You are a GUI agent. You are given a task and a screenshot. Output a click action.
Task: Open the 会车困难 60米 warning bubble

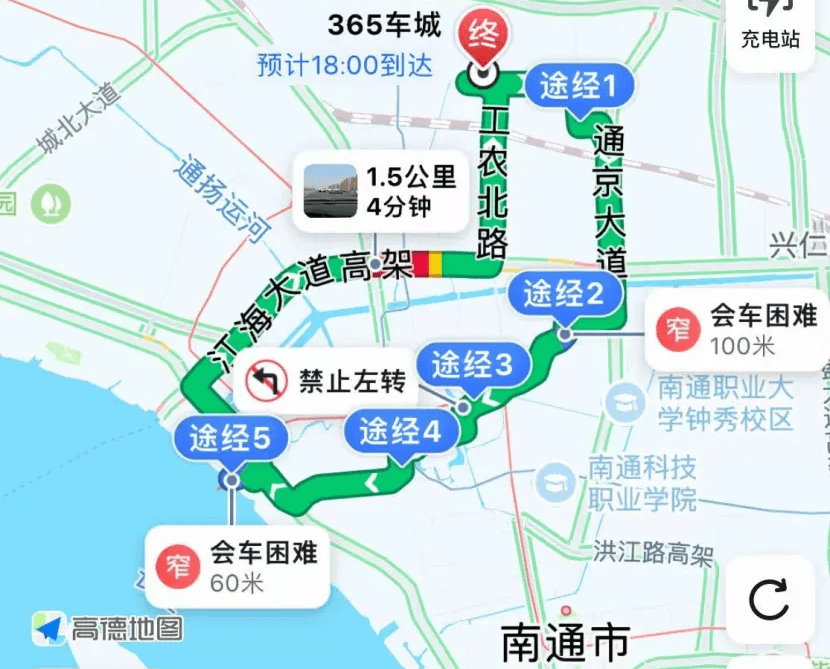point(238,565)
